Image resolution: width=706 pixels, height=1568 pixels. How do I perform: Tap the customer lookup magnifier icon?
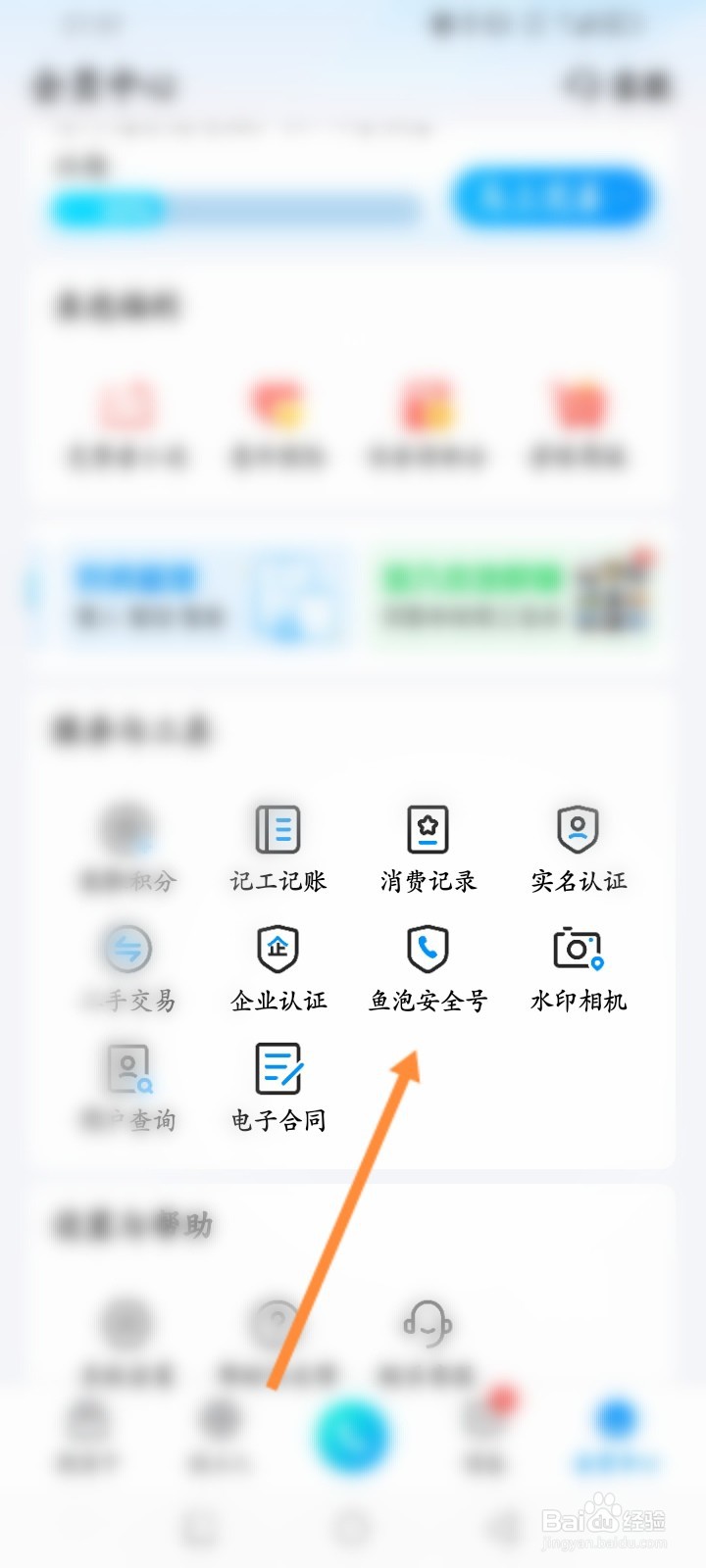[x=127, y=1067]
